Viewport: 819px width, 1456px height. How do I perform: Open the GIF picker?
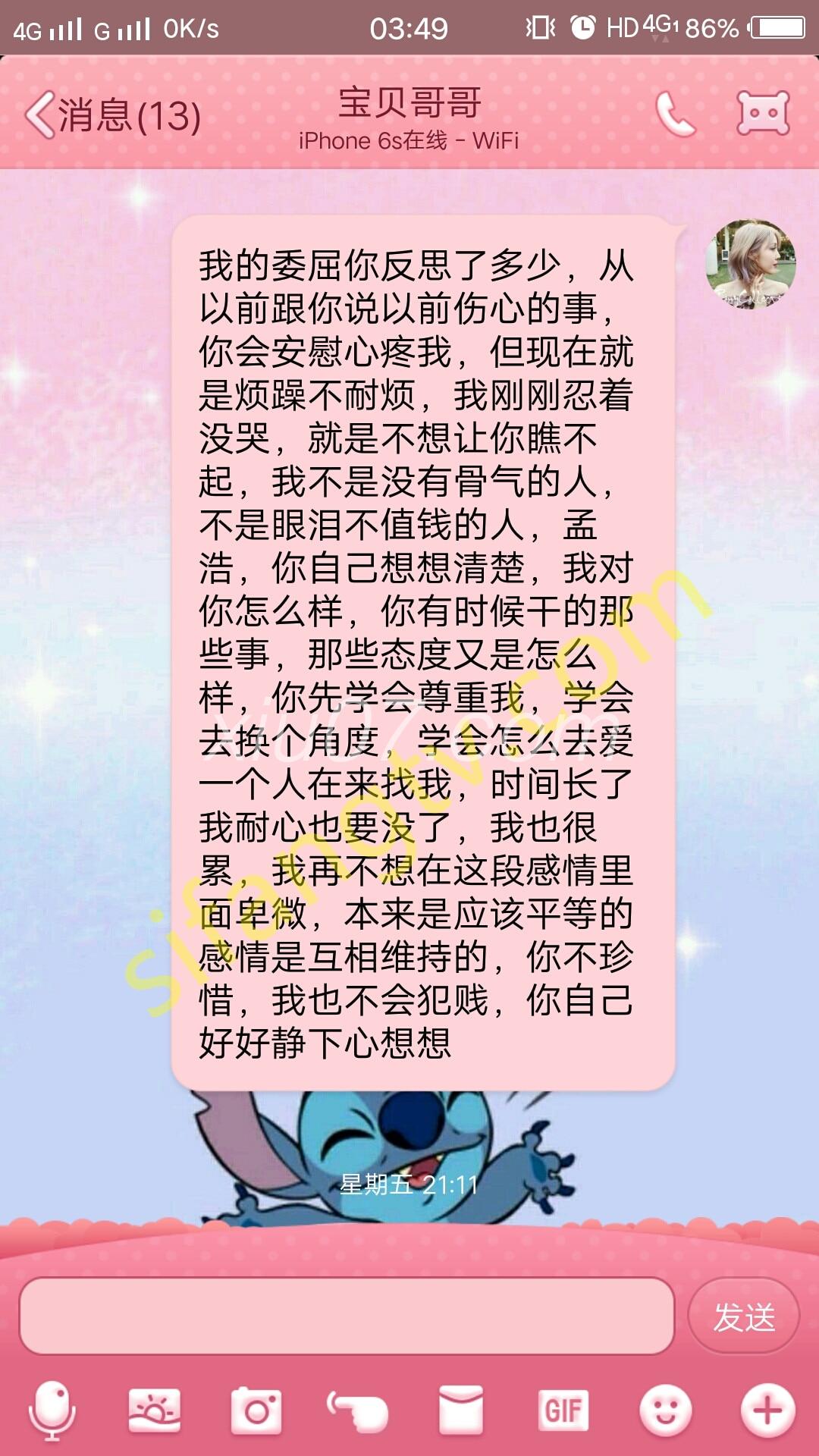(x=563, y=1410)
